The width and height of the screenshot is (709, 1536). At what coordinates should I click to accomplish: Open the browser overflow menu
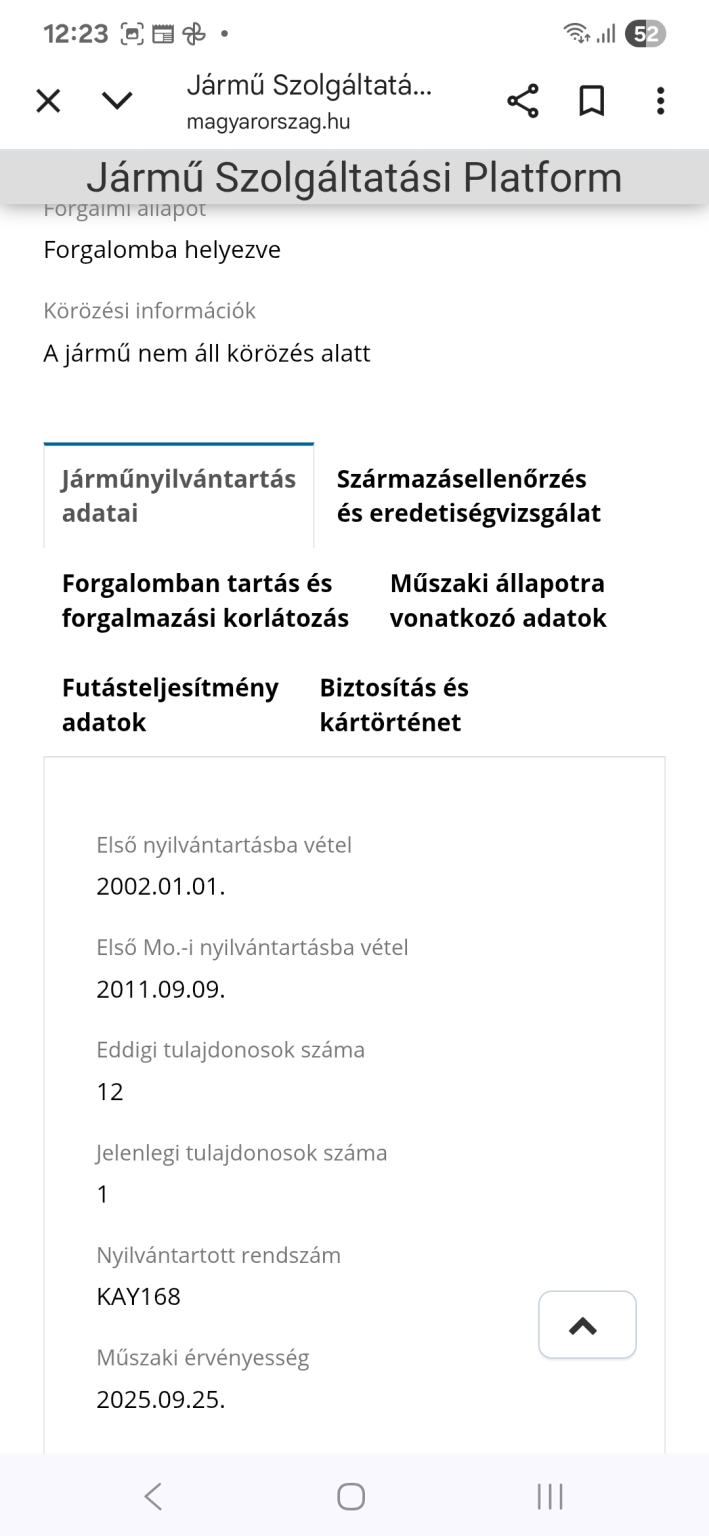click(660, 101)
